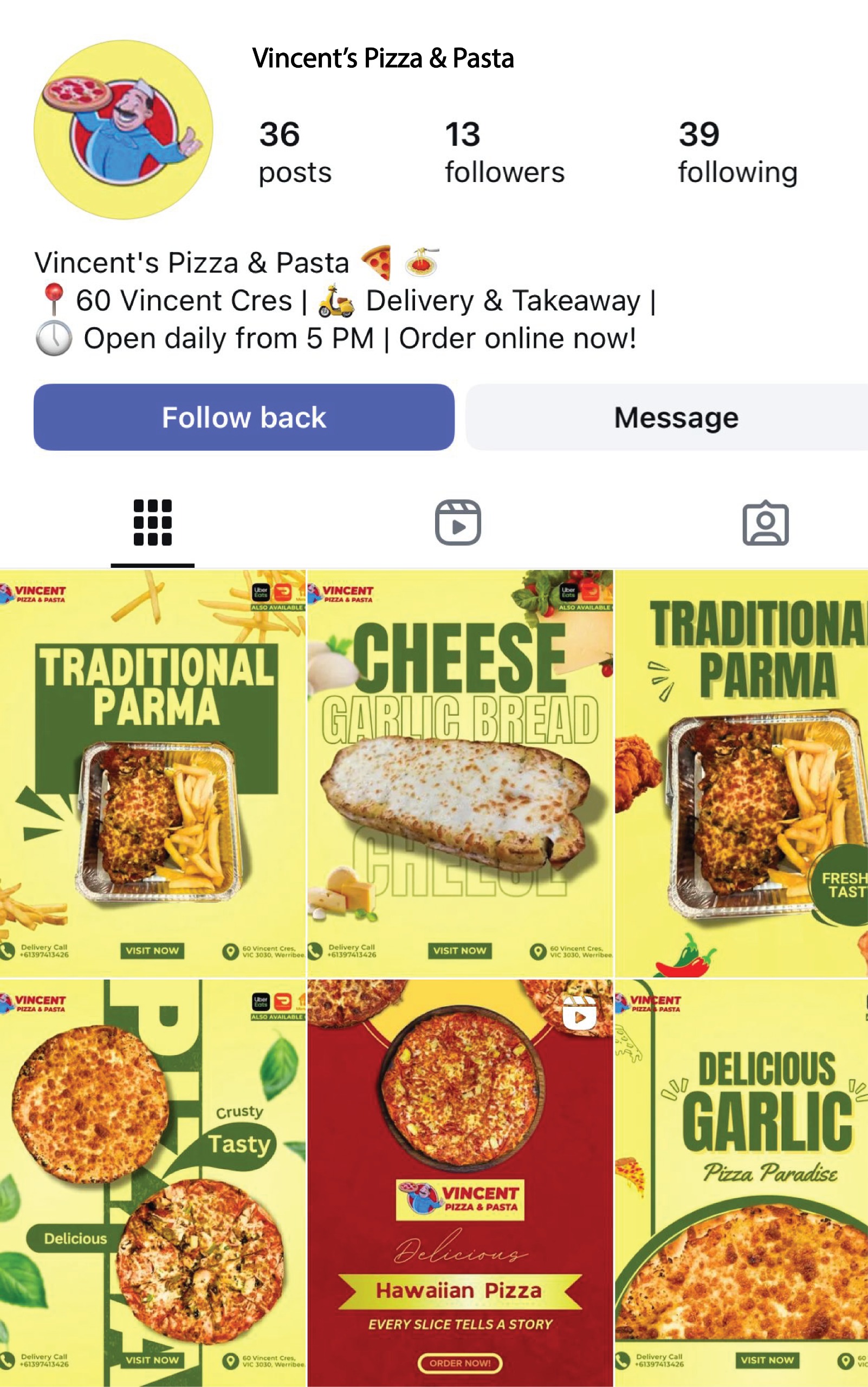Select the posts grid tab
The height and width of the screenshot is (1387, 868).
(152, 522)
